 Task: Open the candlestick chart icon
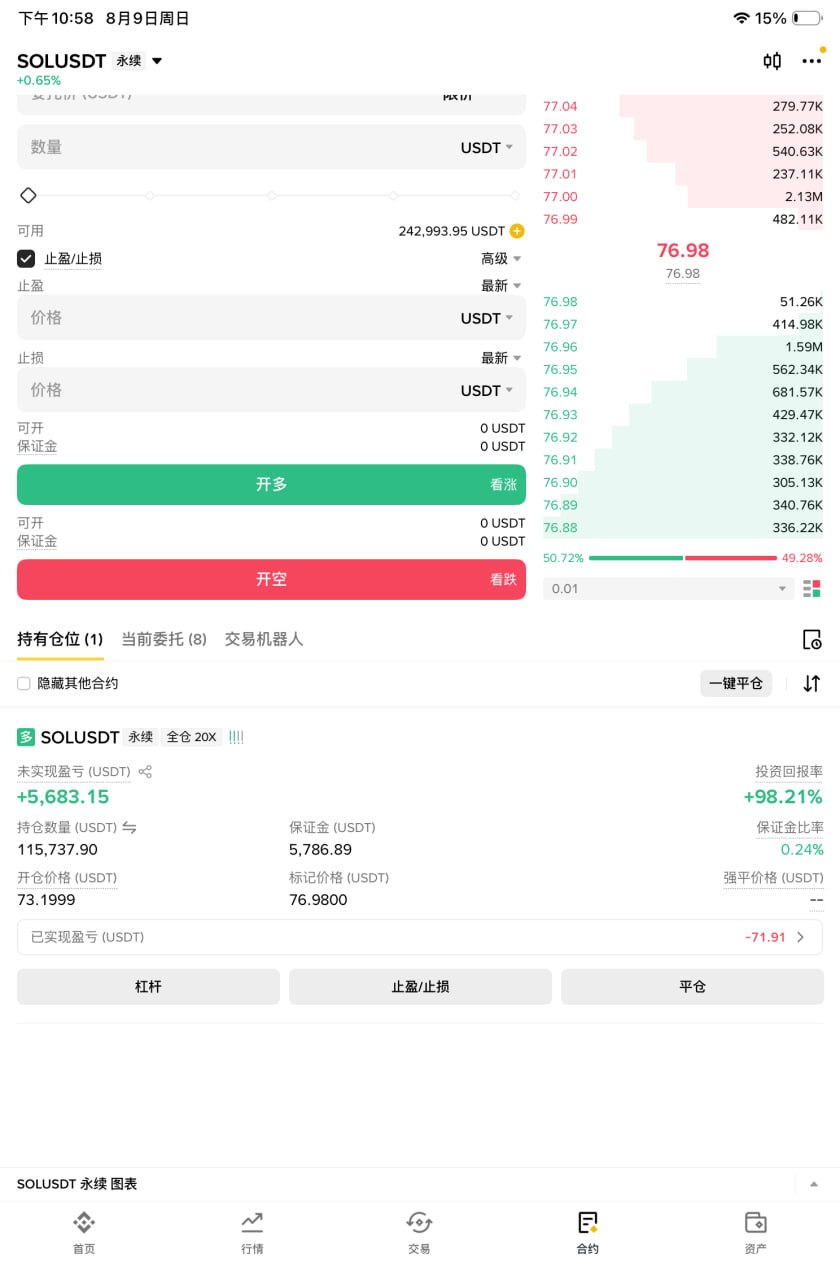tap(772, 61)
